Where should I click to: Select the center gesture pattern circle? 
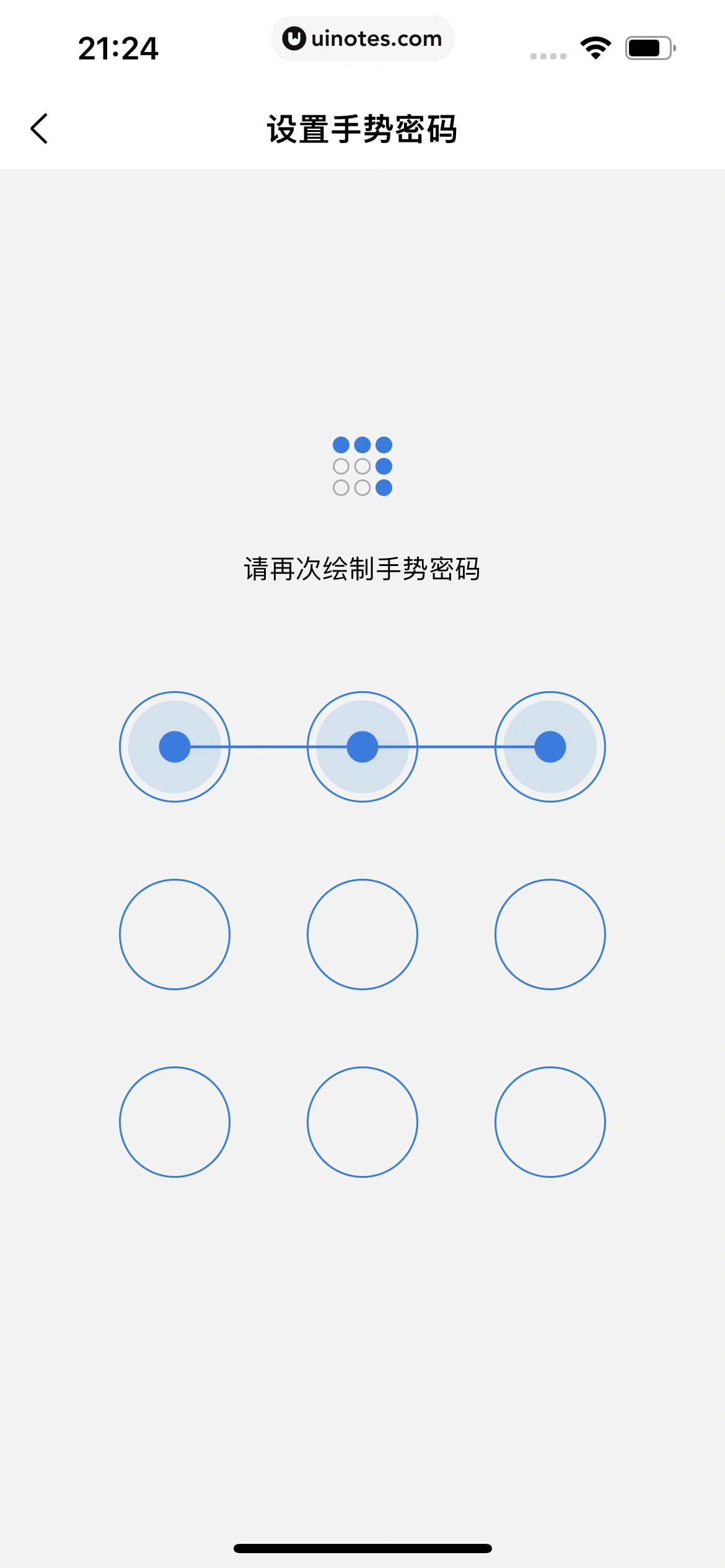point(362,934)
